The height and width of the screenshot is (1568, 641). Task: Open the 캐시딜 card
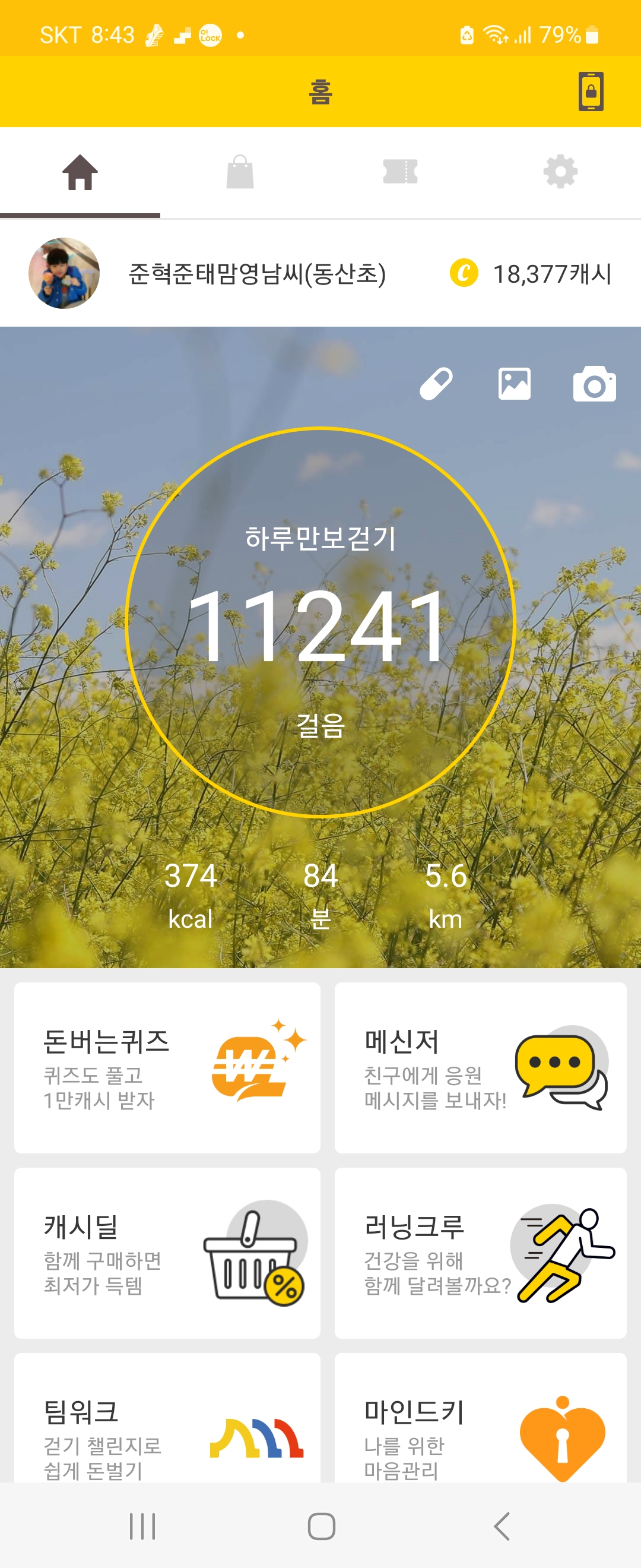tap(167, 1253)
